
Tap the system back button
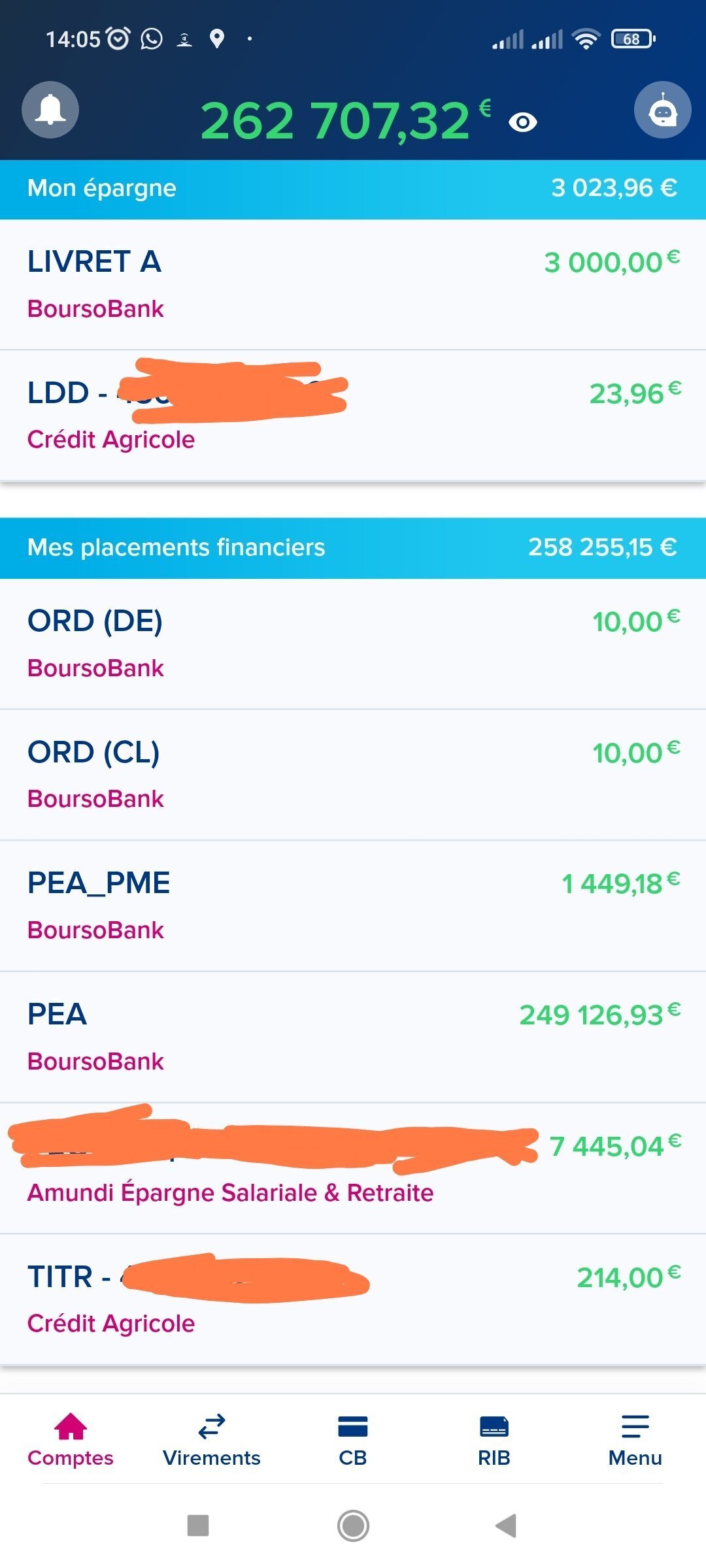507,1526
